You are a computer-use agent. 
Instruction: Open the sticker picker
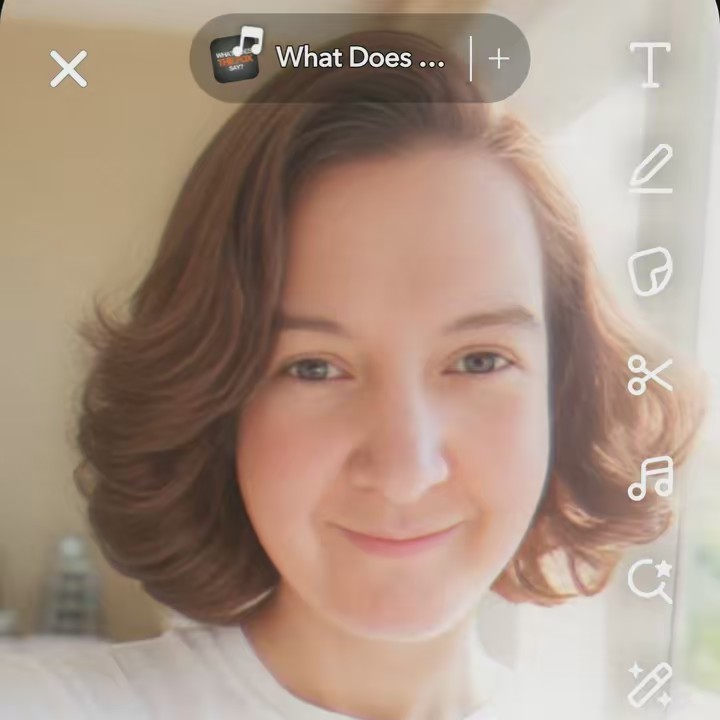(x=650, y=273)
